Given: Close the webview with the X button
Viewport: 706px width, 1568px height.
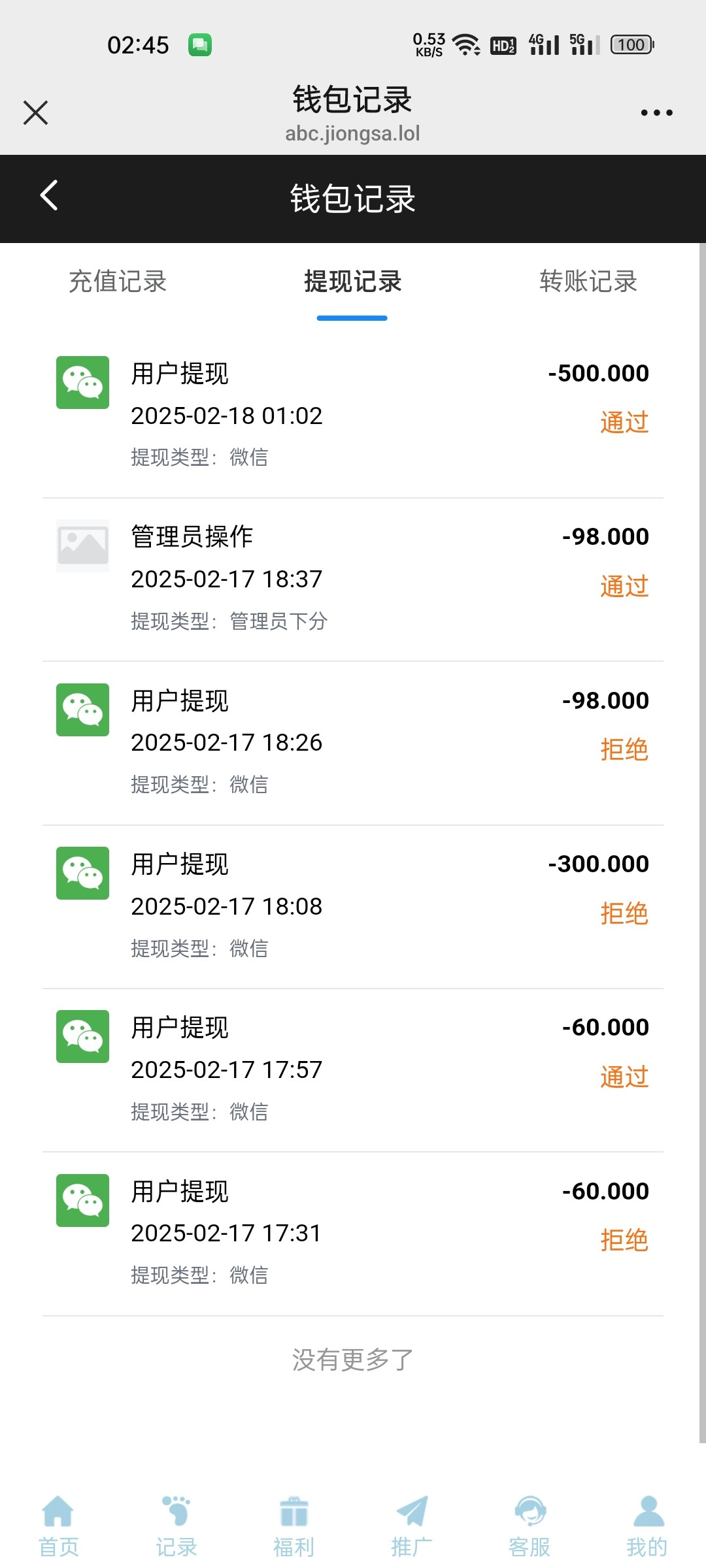Looking at the screenshot, I should [35, 112].
